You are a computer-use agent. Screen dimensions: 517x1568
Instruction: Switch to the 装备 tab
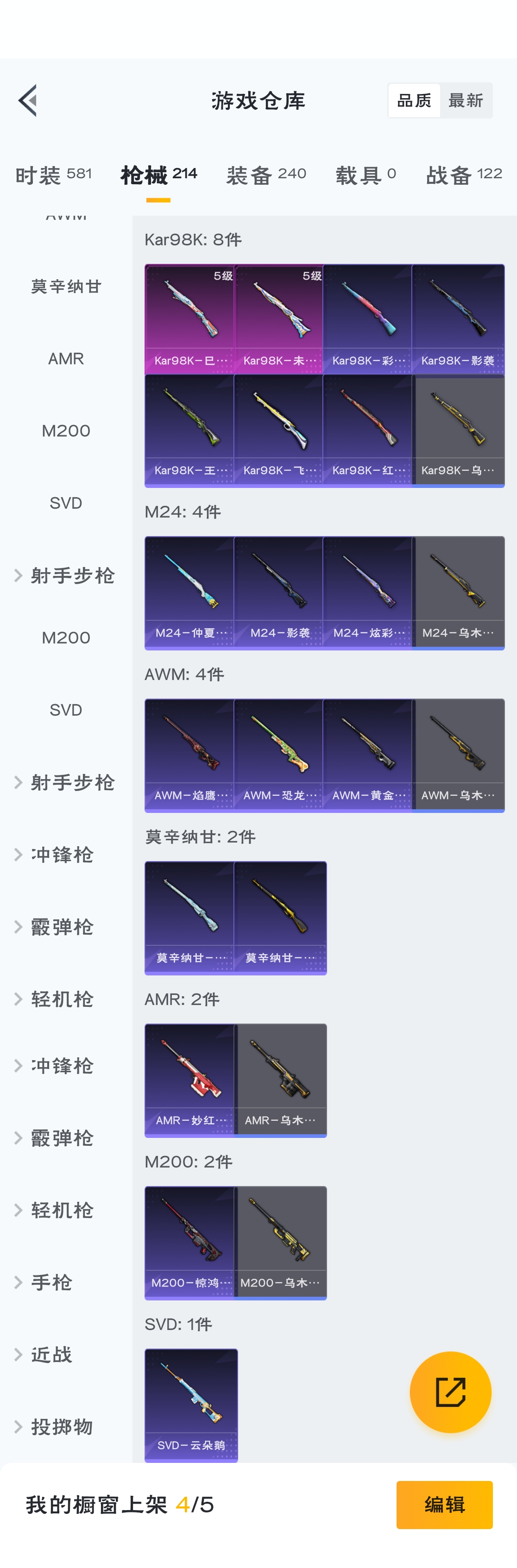click(266, 175)
